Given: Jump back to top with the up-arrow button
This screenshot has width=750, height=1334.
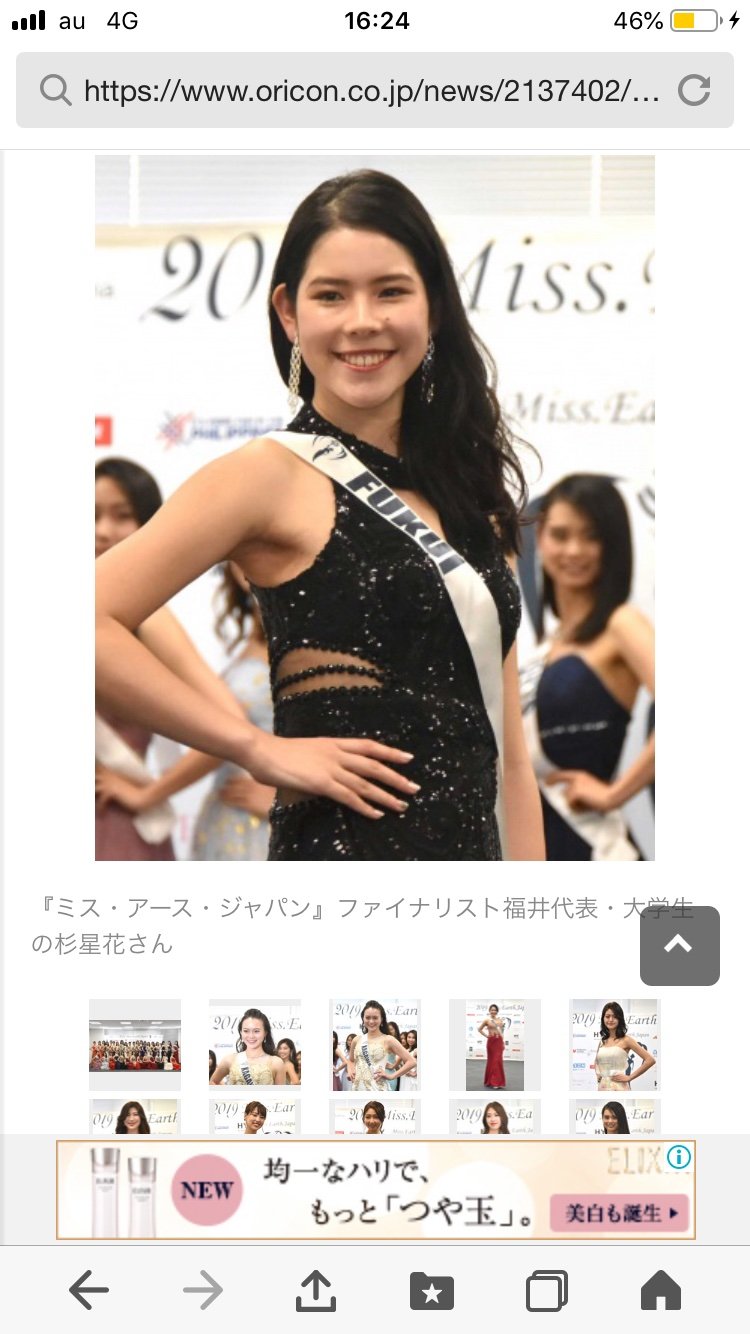Looking at the screenshot, I should click(679, 945).
